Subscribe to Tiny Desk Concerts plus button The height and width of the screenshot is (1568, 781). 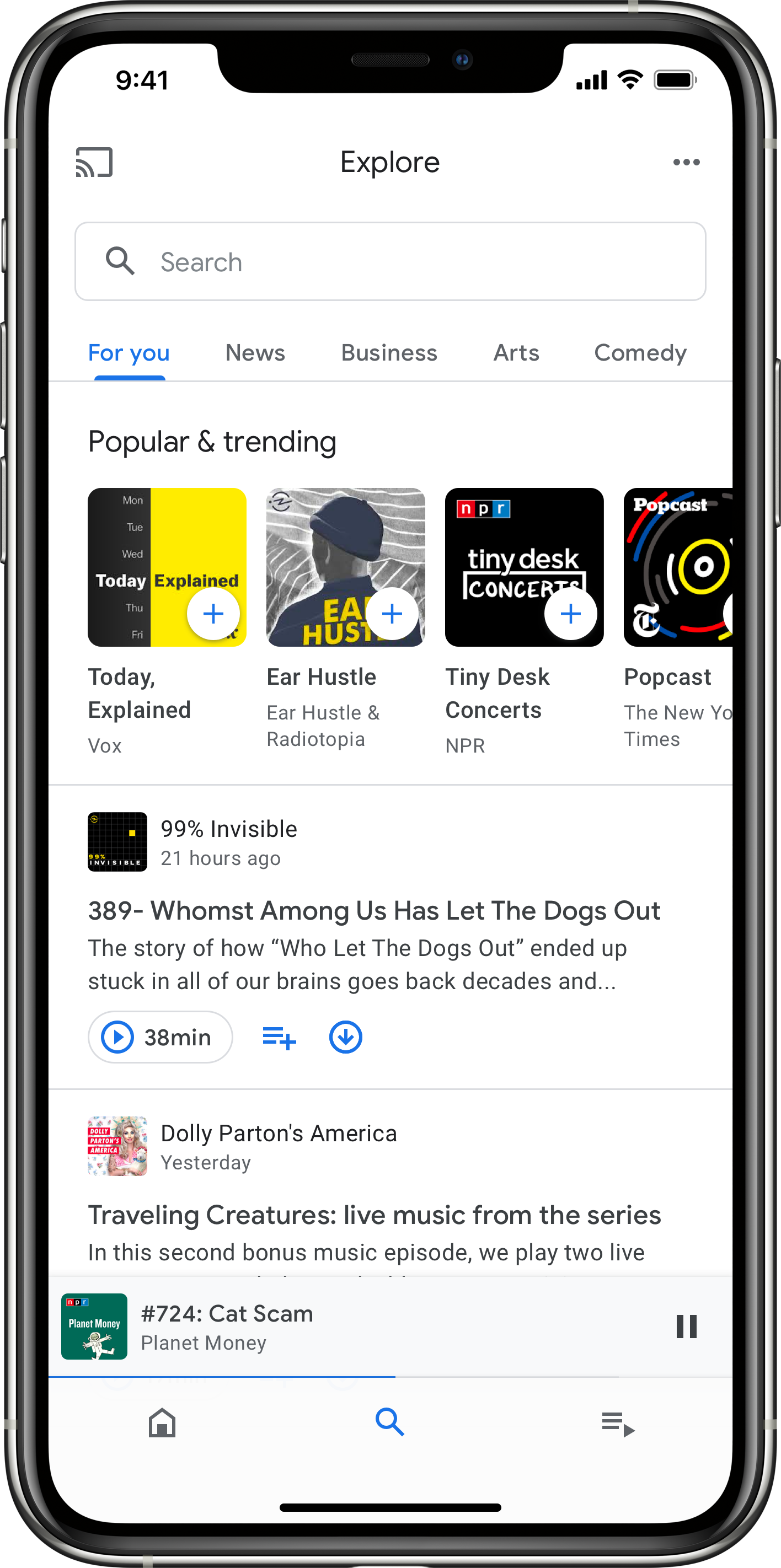point(570,614)
